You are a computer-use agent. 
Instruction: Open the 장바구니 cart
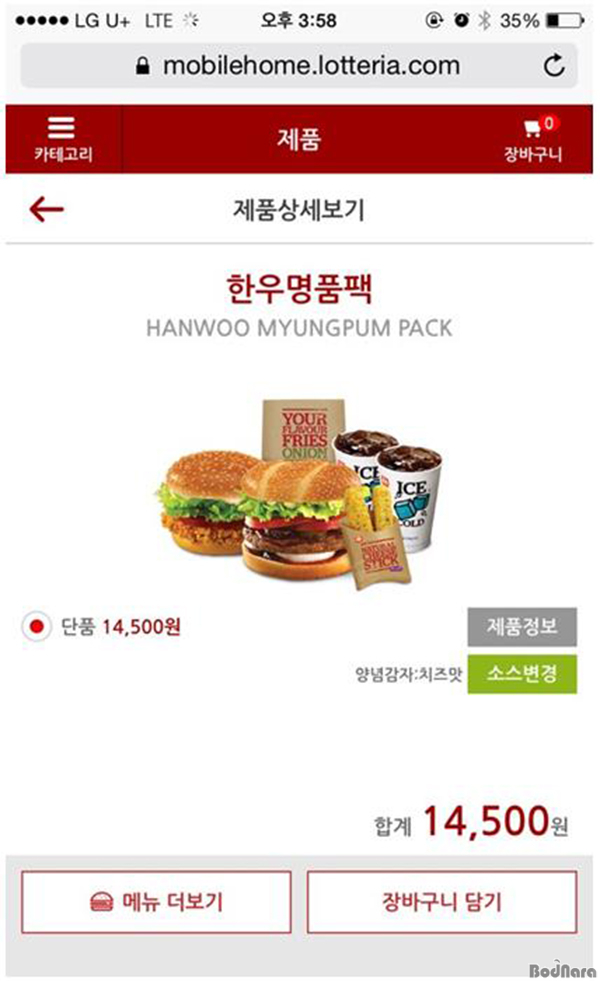(534, 139)
